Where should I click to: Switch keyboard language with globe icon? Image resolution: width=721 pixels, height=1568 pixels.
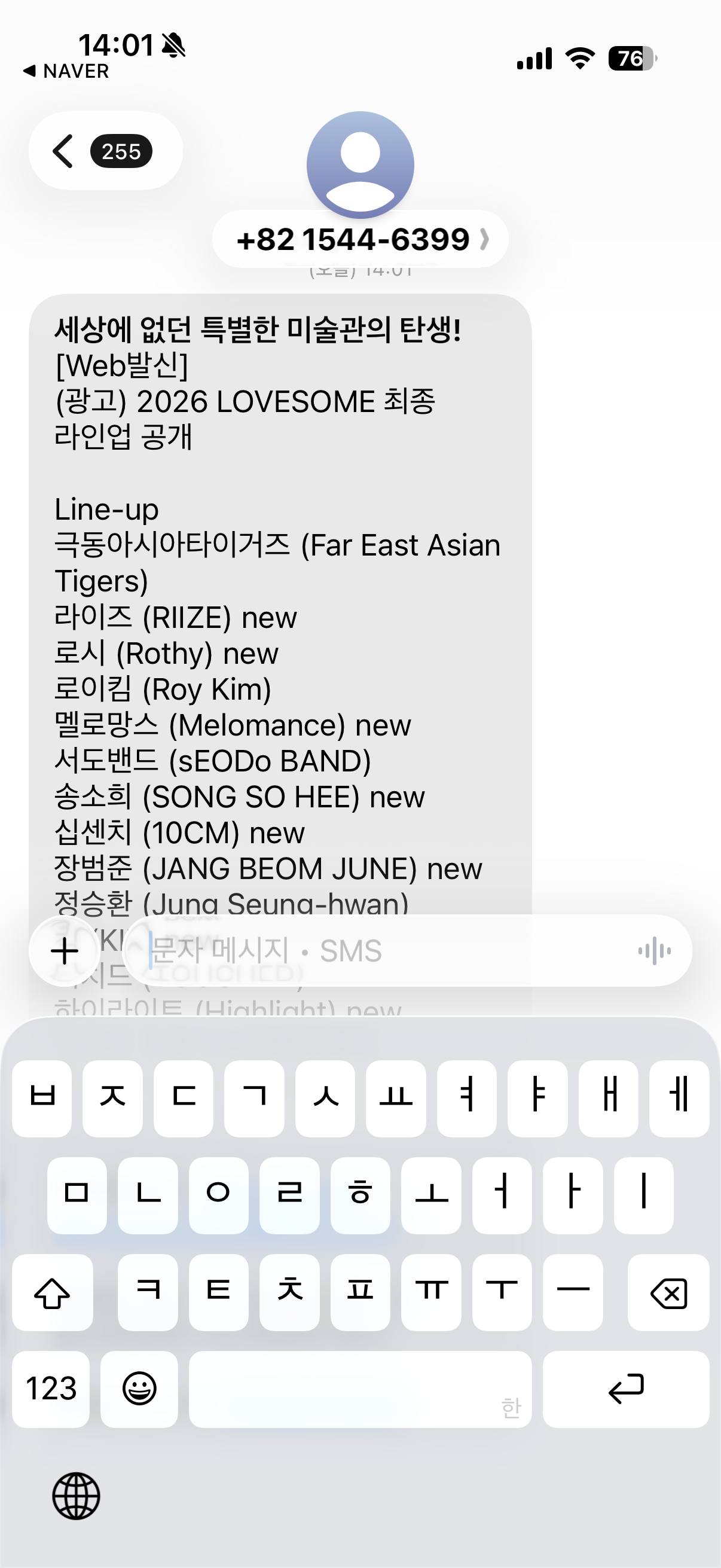point(76,1496)
